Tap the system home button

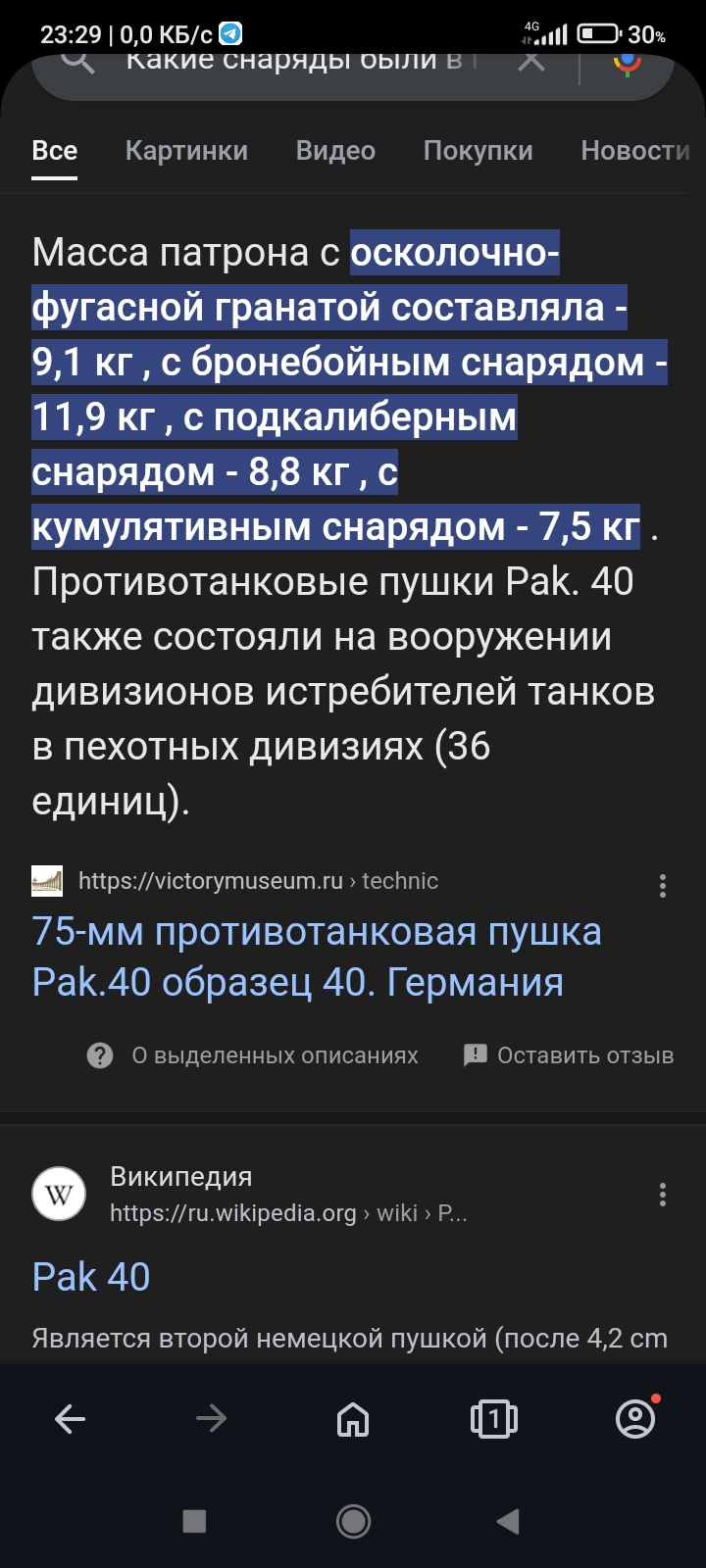353,1521
